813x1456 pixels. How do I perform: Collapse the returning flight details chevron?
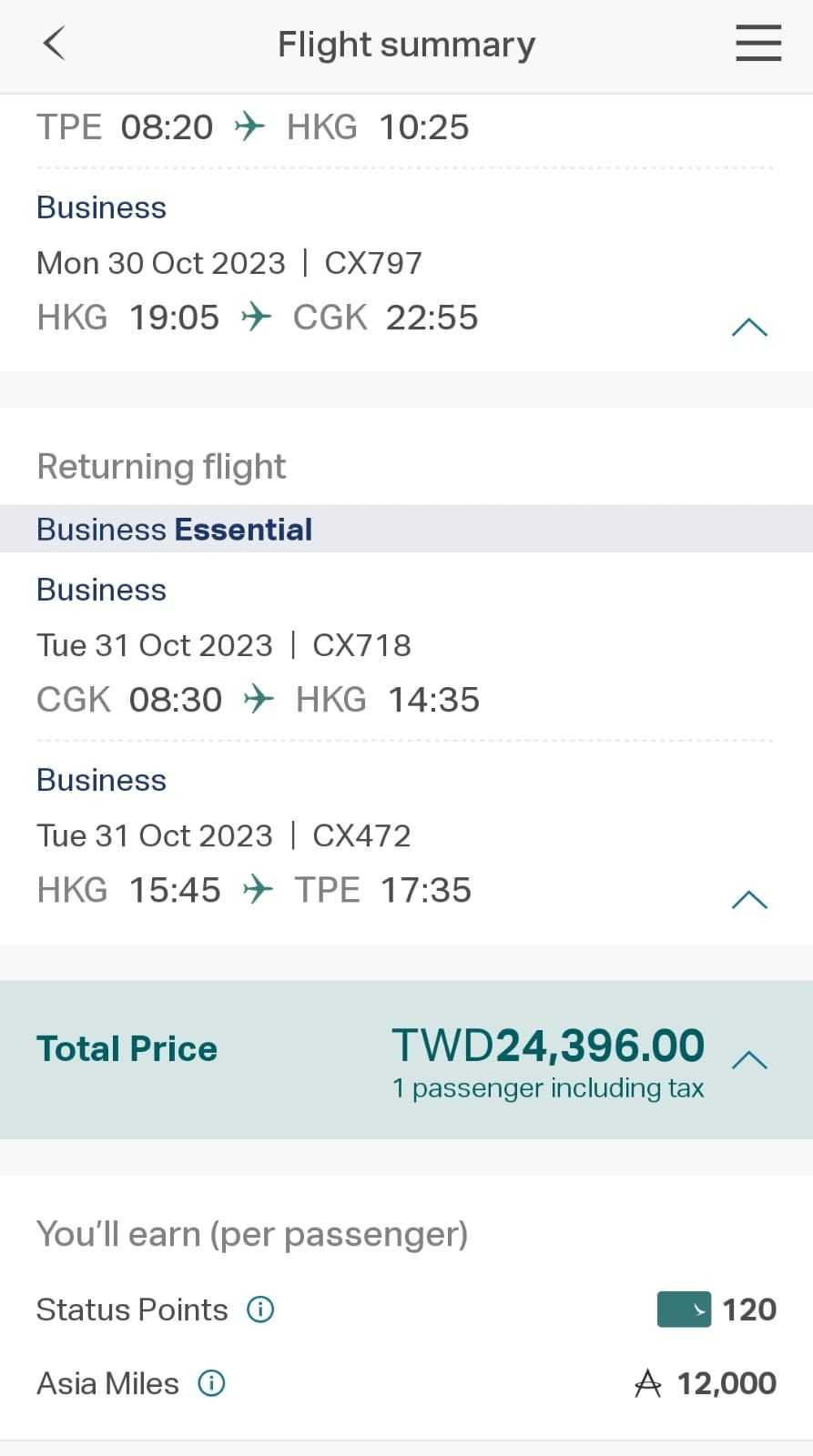[x=748, y=899]
